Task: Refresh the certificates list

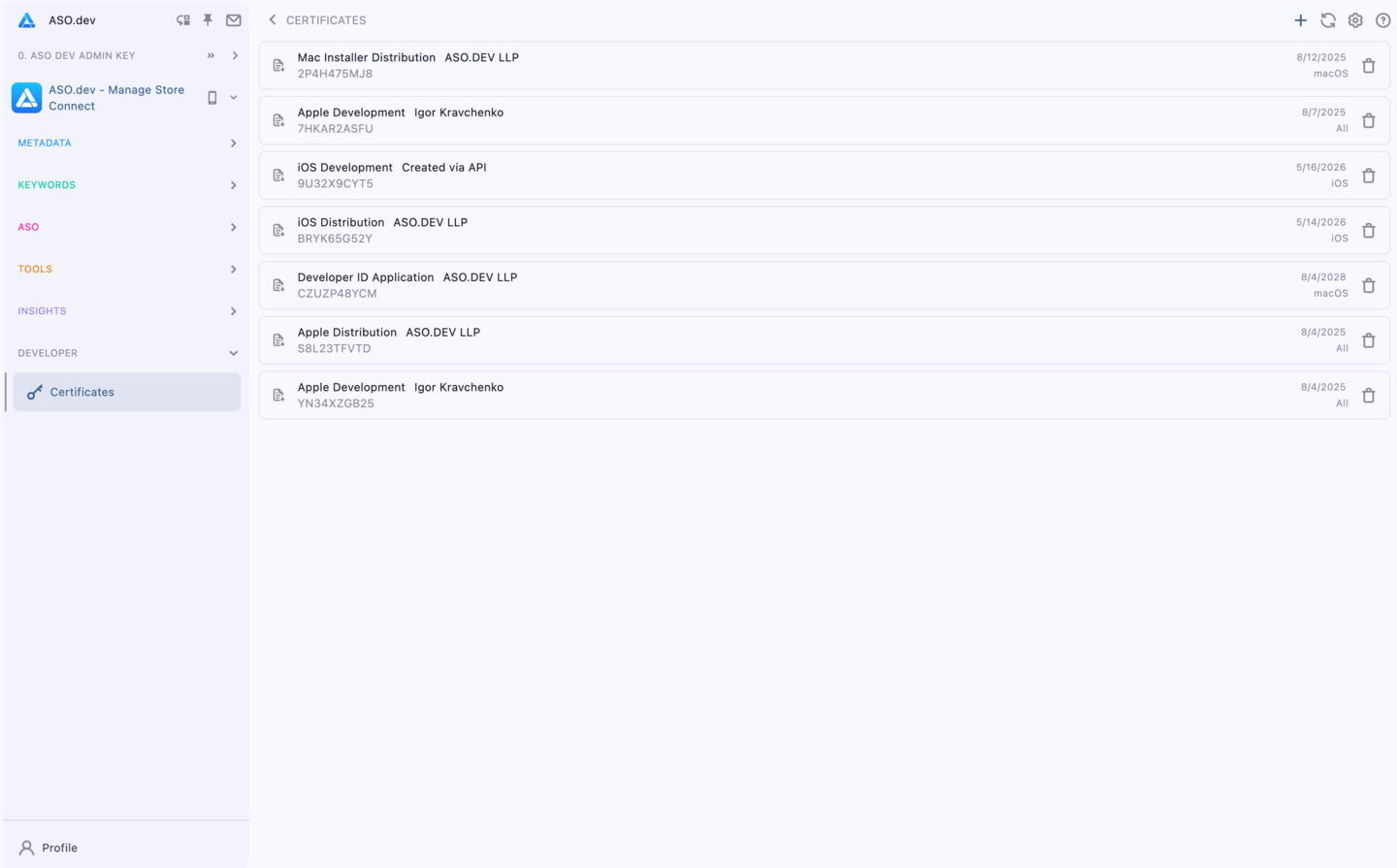Action: [1328, 20]
